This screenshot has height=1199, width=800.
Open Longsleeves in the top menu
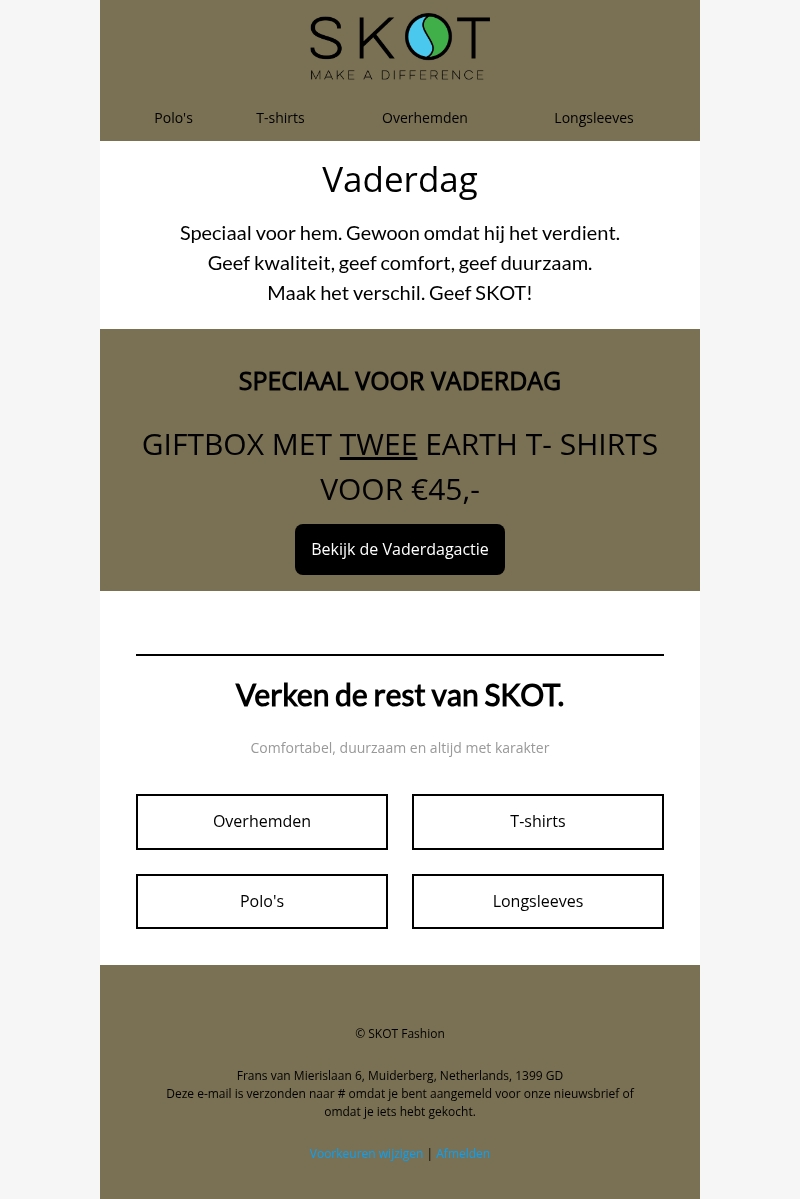click(x=593, y=118)
